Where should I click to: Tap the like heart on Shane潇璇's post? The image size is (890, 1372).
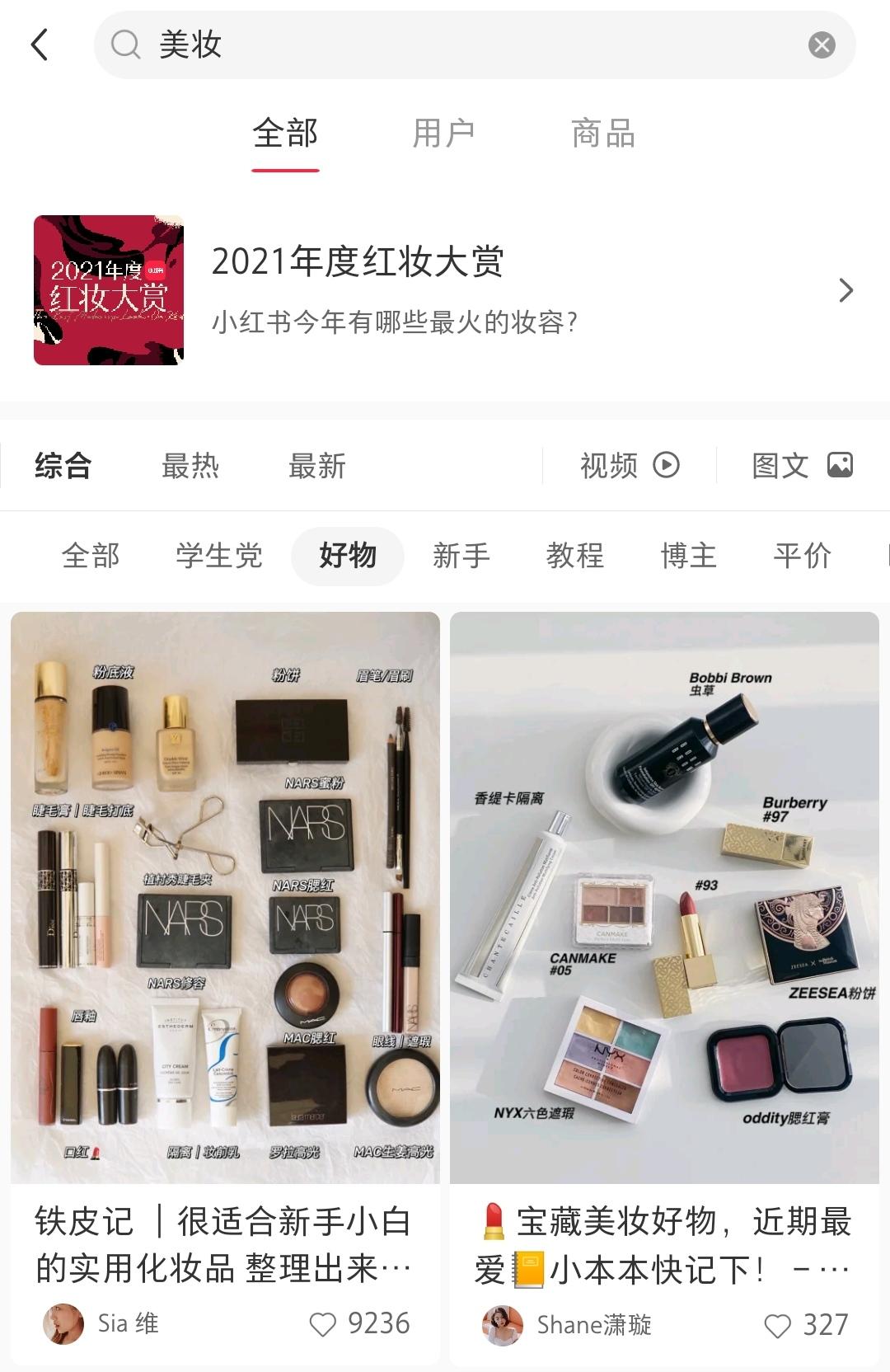point(776,1324)
